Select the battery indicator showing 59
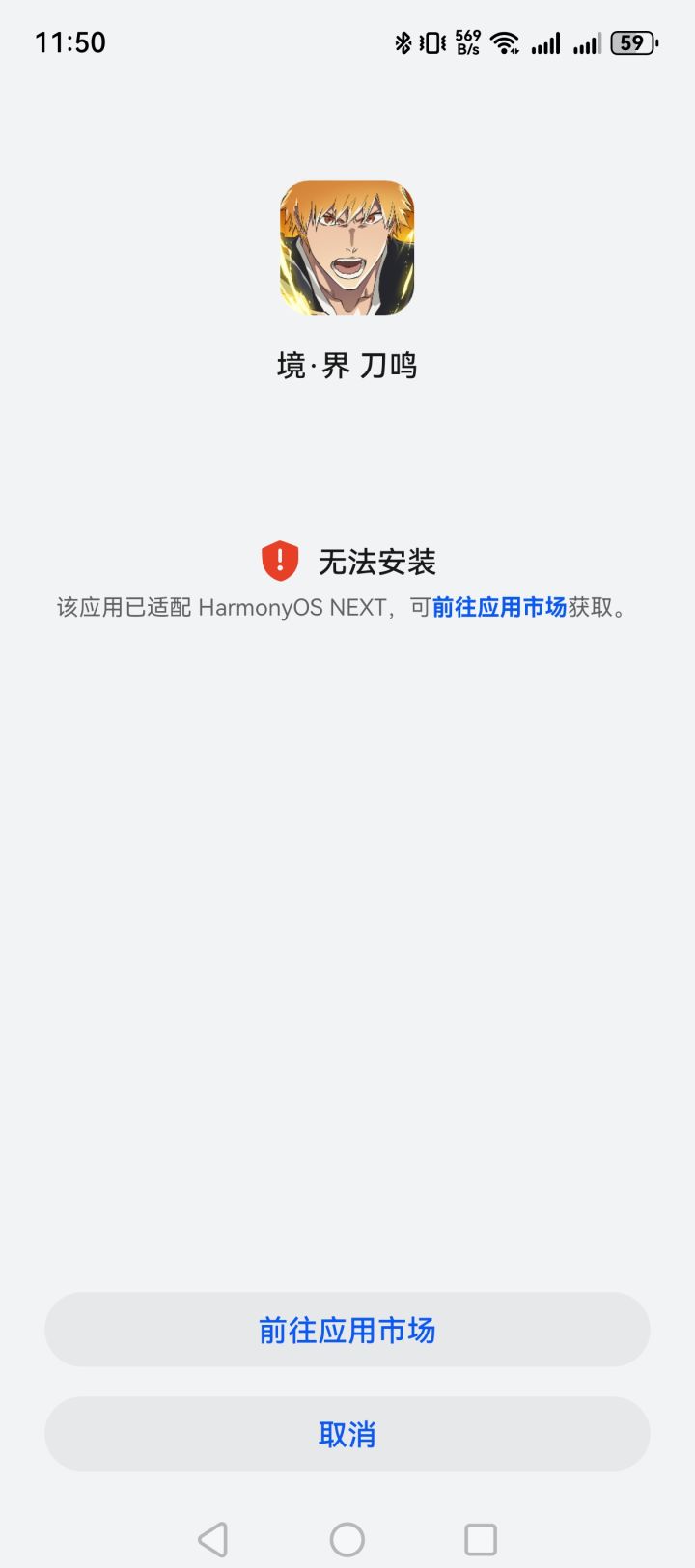This screenshot has width=695, height=1568. pyautogui.click(x=634, y=42)
